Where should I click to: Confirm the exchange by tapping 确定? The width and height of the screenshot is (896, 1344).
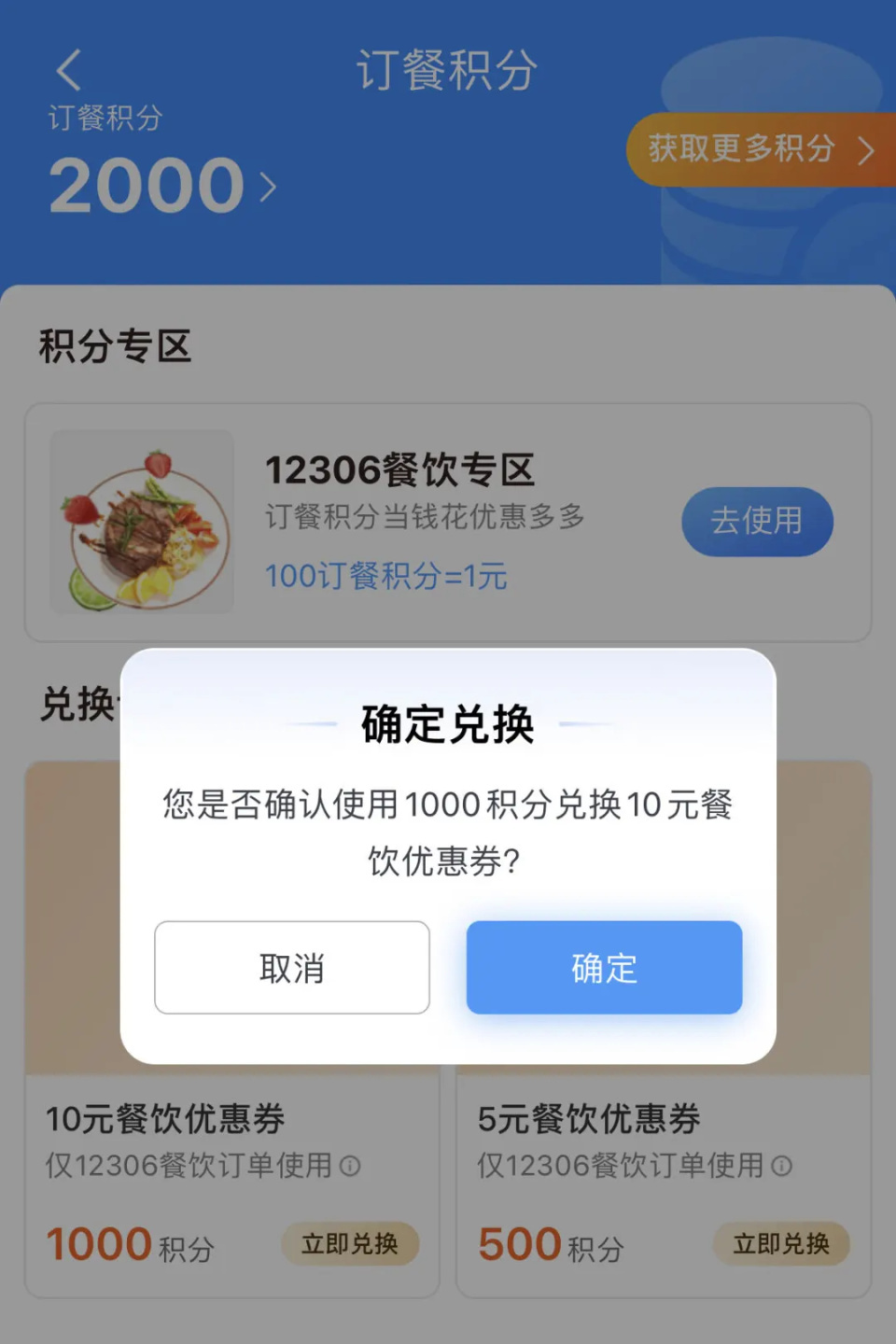603,968
